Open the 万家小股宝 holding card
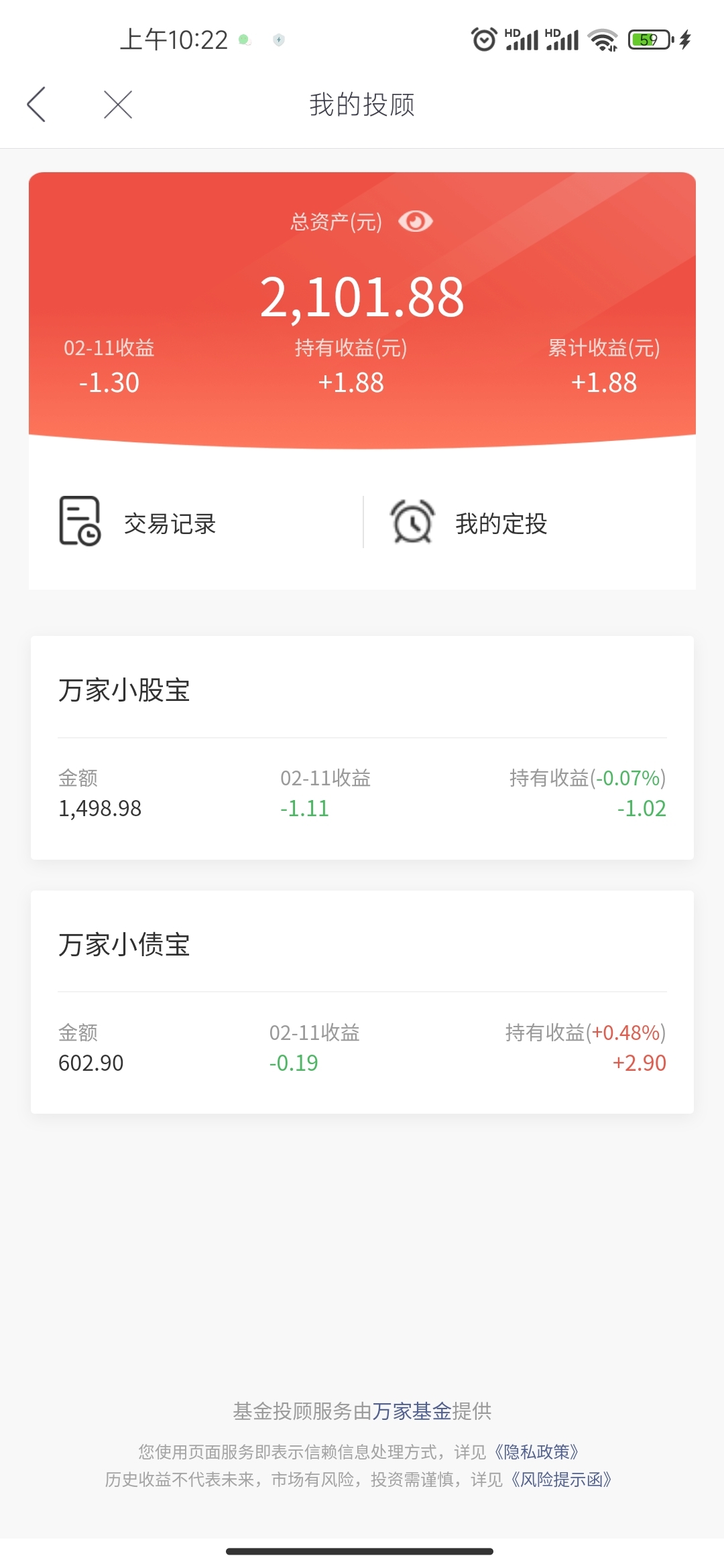This screenshot has width=724, height=1568. tap(362, 748)
